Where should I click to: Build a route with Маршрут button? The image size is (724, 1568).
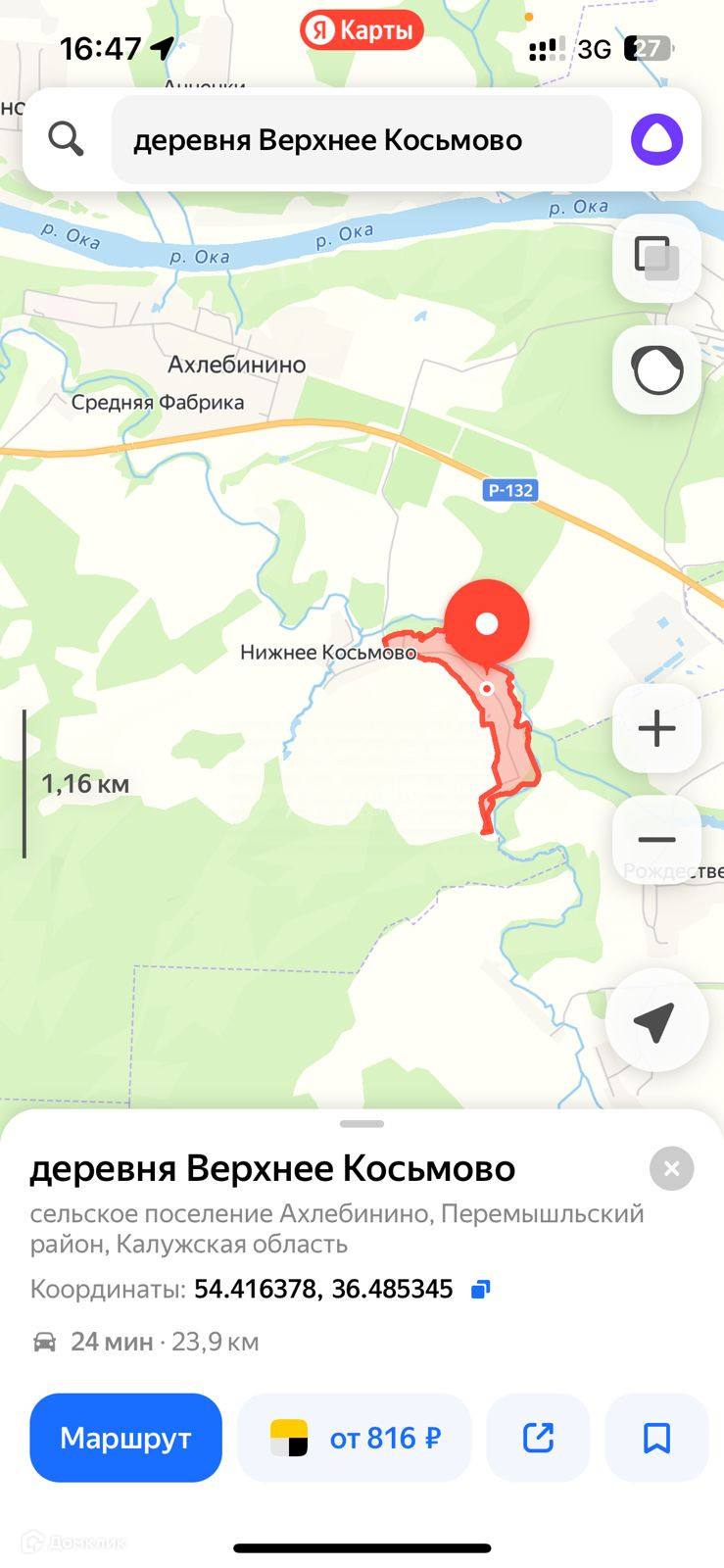(125, 1438)
